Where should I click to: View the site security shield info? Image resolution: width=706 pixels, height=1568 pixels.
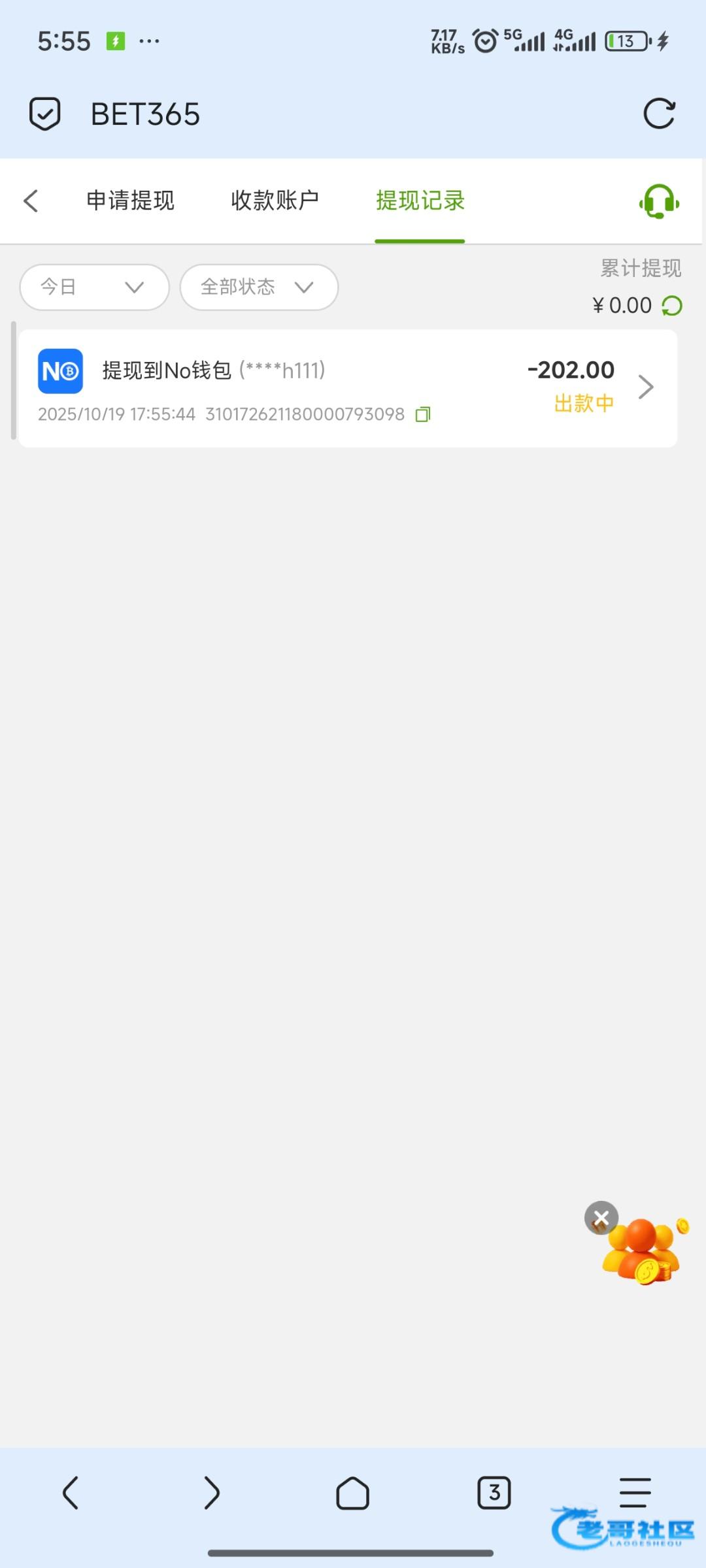(x=45, y=114)
